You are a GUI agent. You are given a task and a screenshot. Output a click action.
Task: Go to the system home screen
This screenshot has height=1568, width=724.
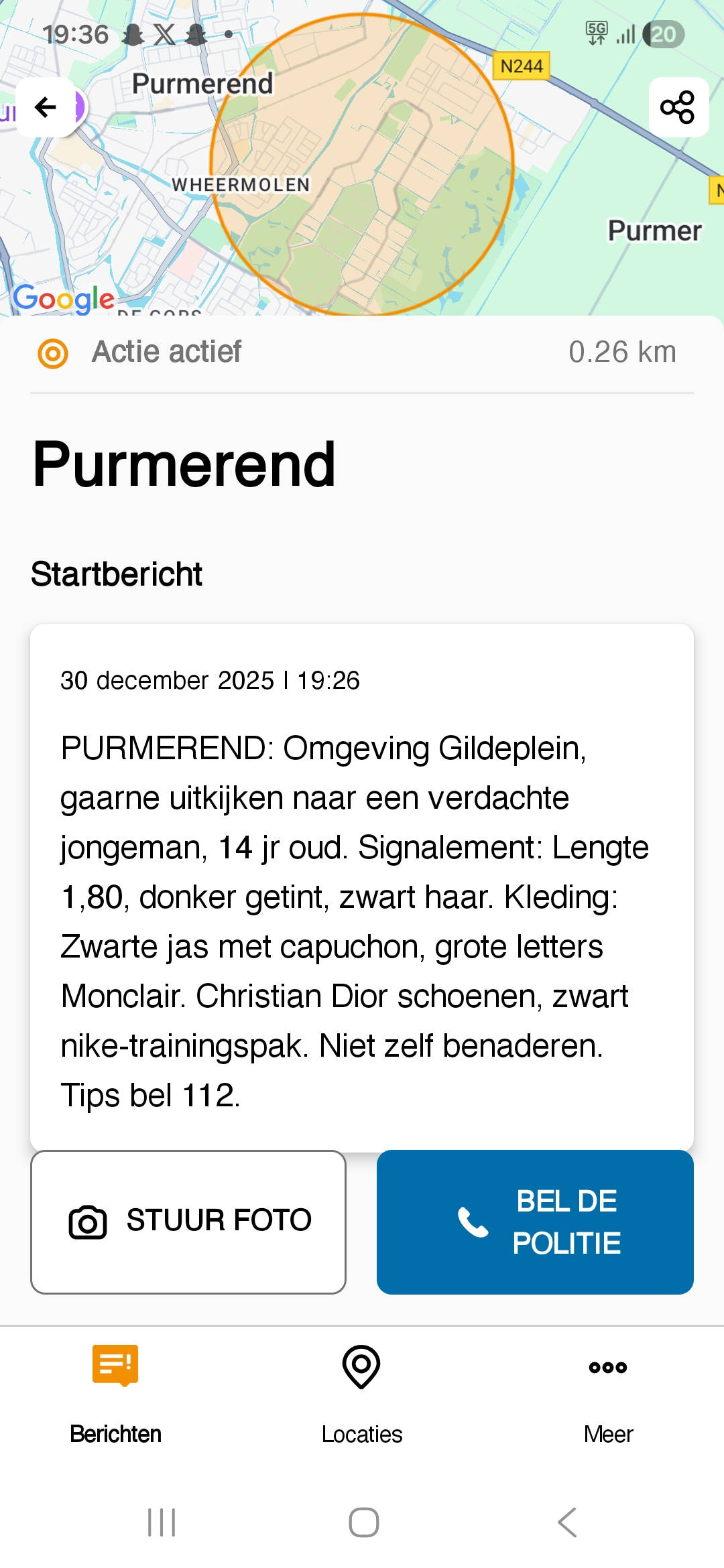363,1522
